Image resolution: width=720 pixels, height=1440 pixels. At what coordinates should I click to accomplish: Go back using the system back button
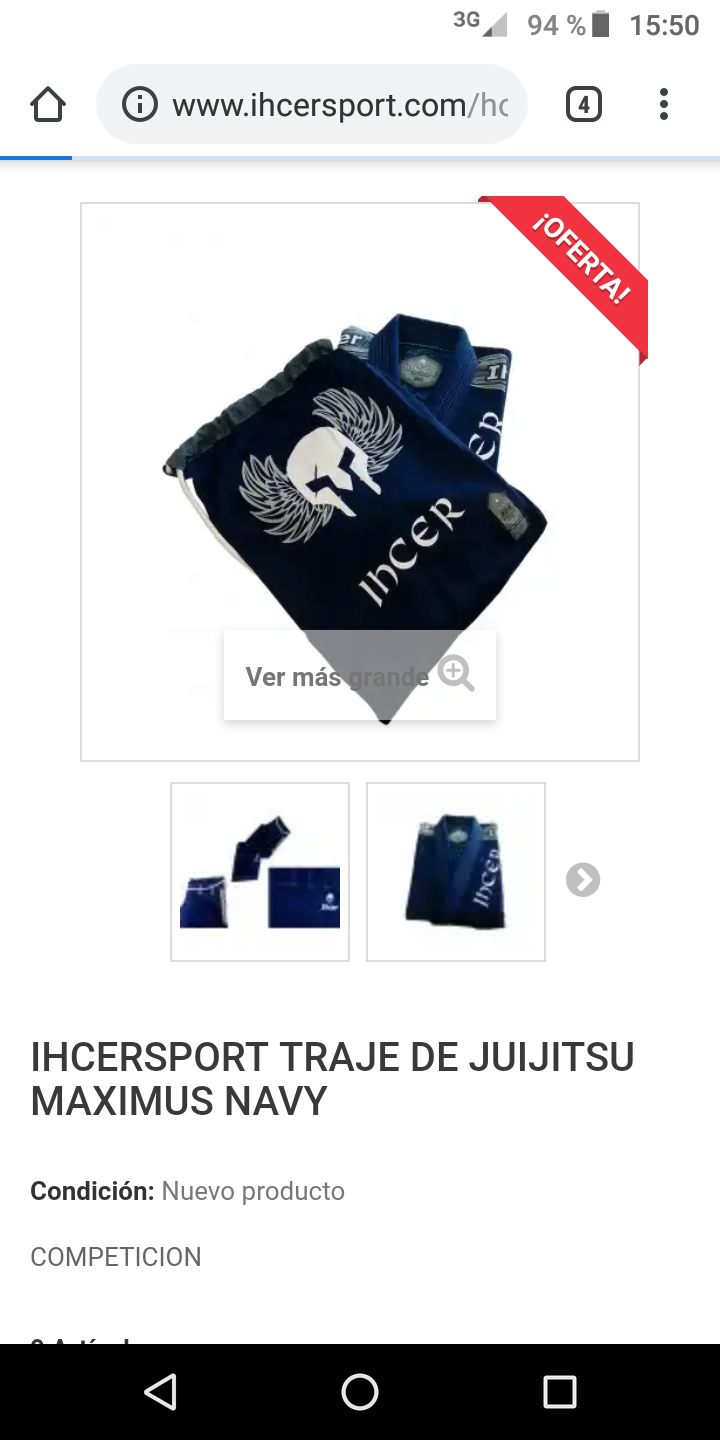[x=160, y=1392]
